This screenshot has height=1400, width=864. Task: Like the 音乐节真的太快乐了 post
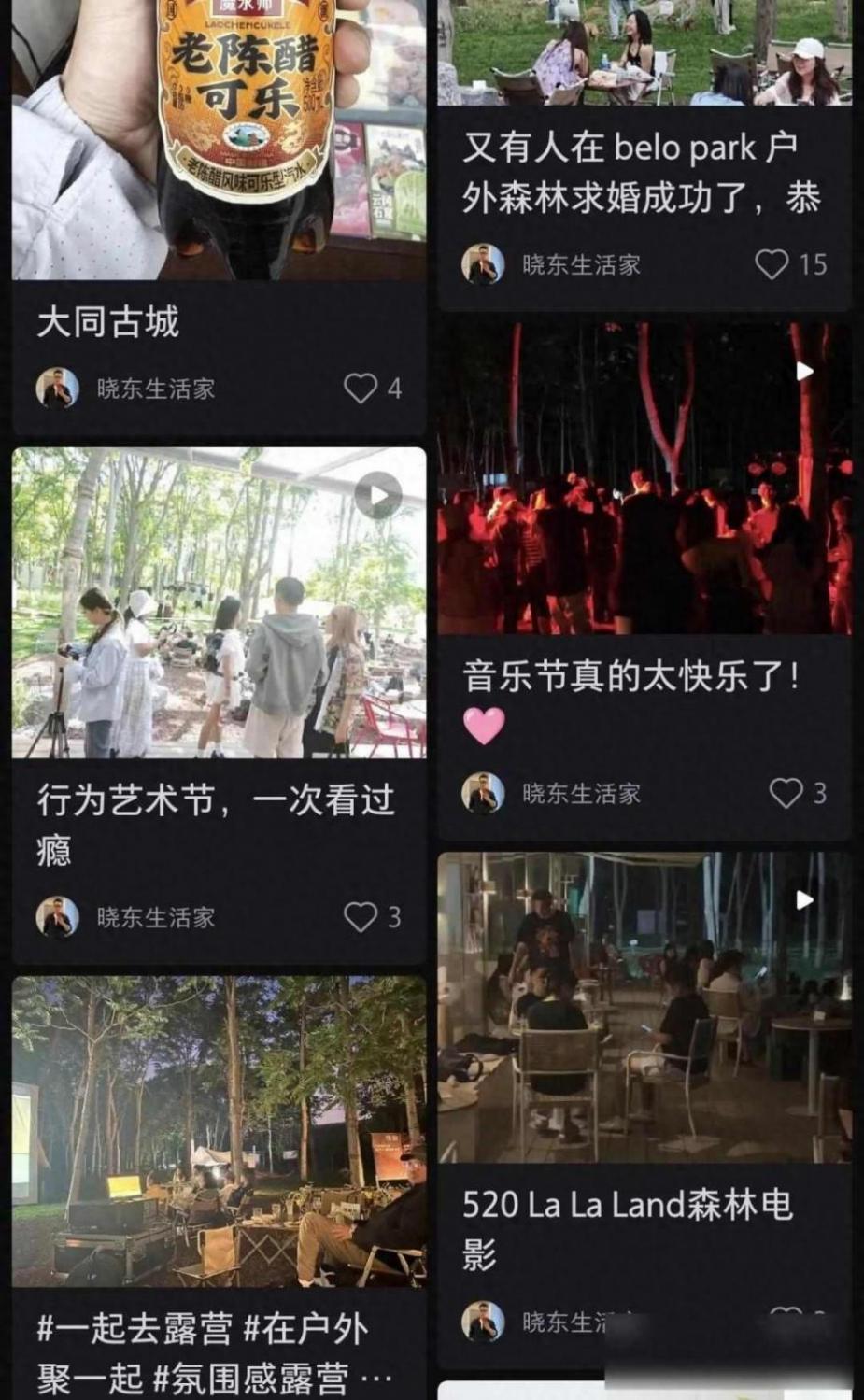[786, 793]
